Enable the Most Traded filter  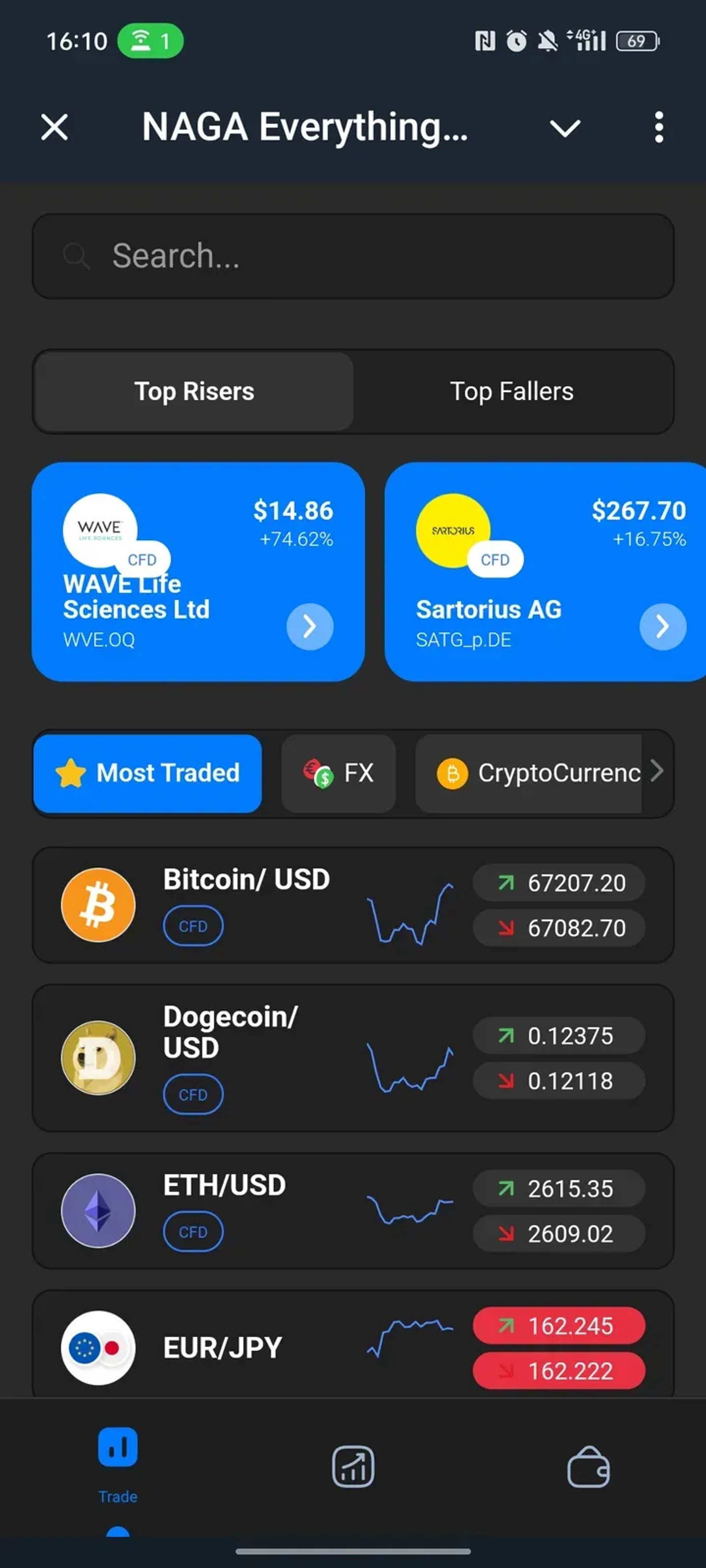146,773
